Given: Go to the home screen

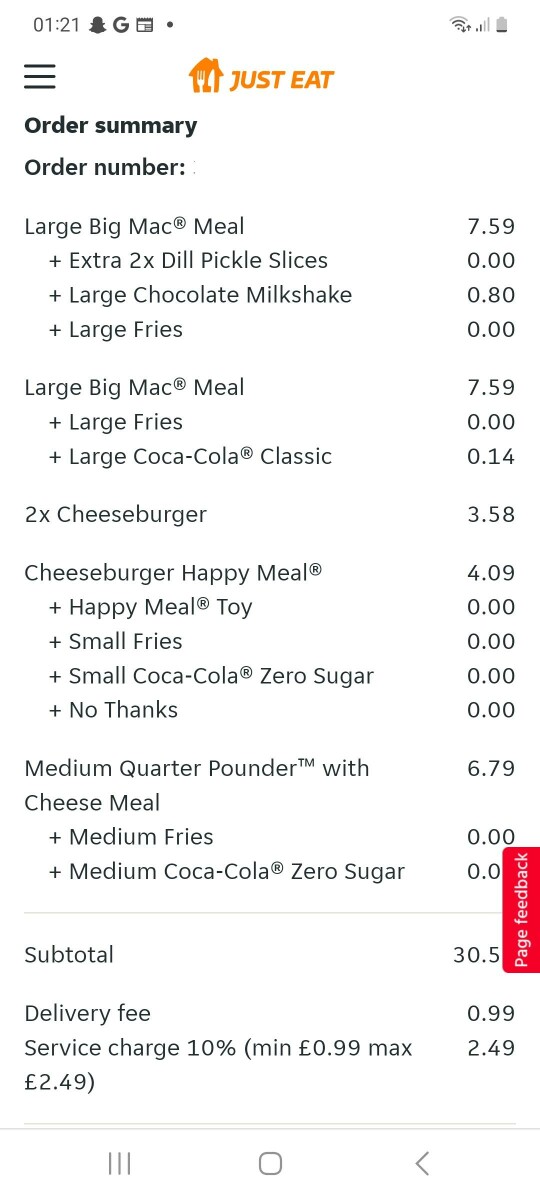Looking at the screenshot, I should click(270, 1163).
